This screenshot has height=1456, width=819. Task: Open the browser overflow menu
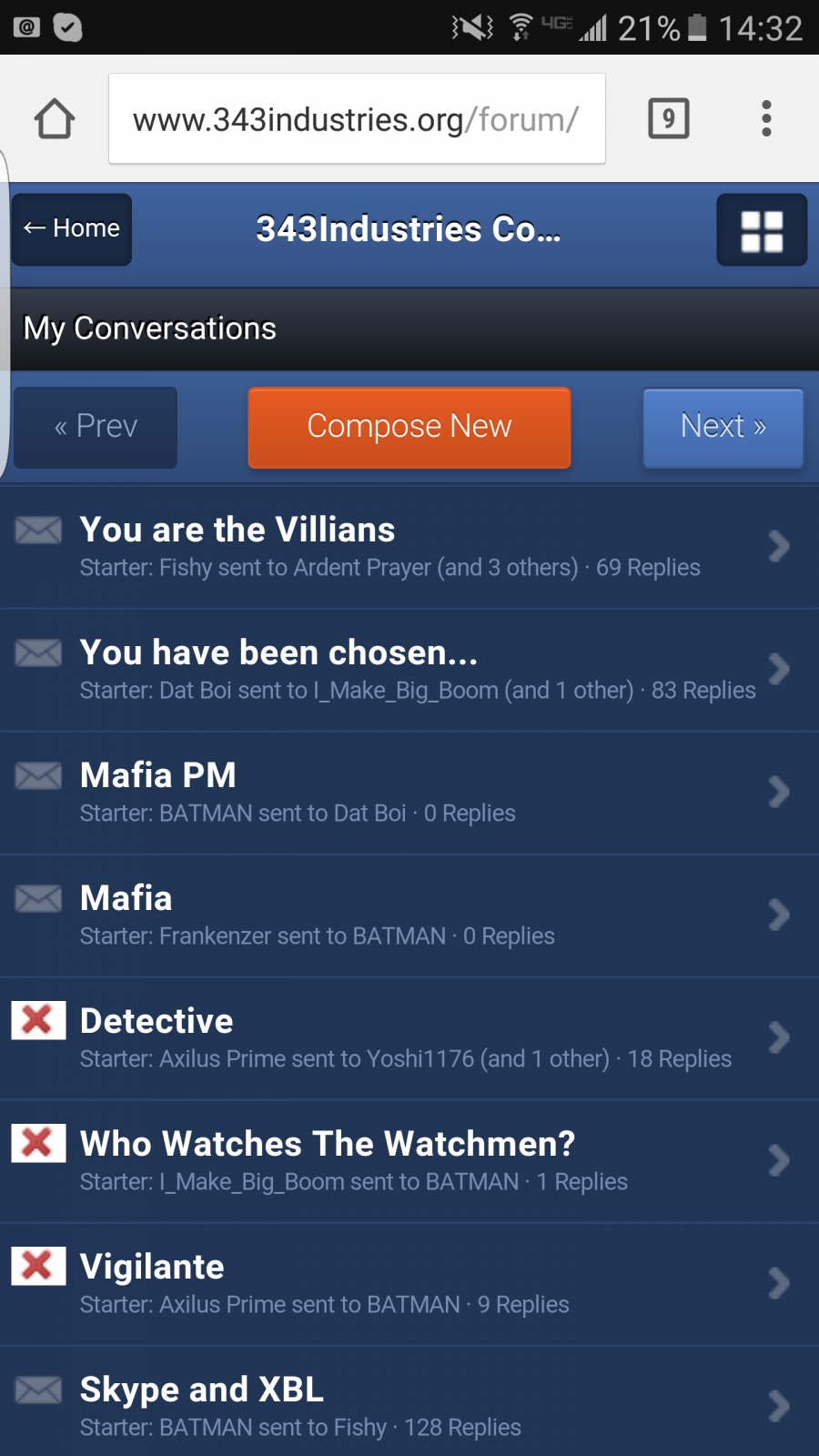pyautogui.click(x=766, y=119)
